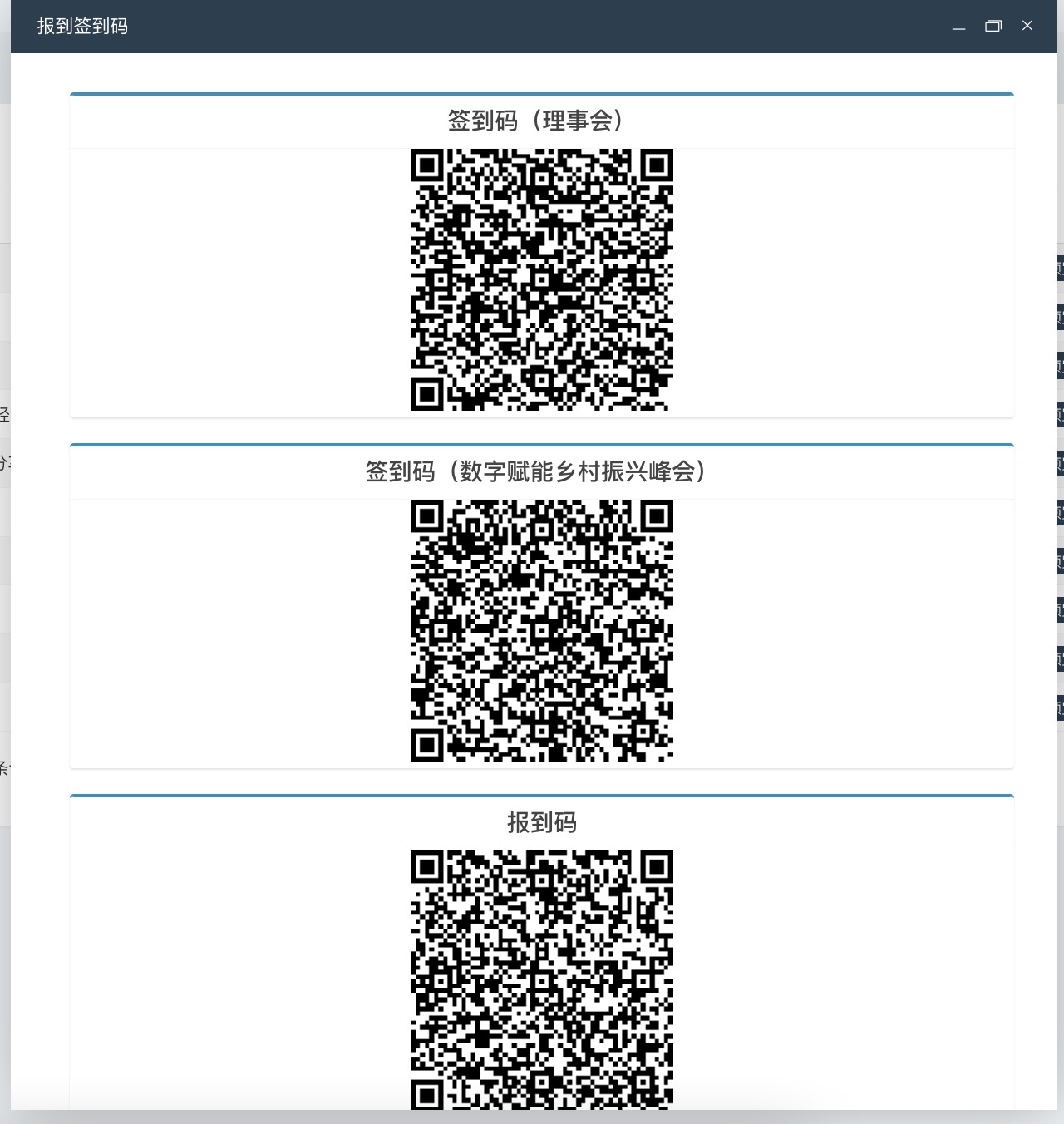Minimize the 报到签到码 dialog
Screen dimensions: 1064x1124
tap(959, 27)
